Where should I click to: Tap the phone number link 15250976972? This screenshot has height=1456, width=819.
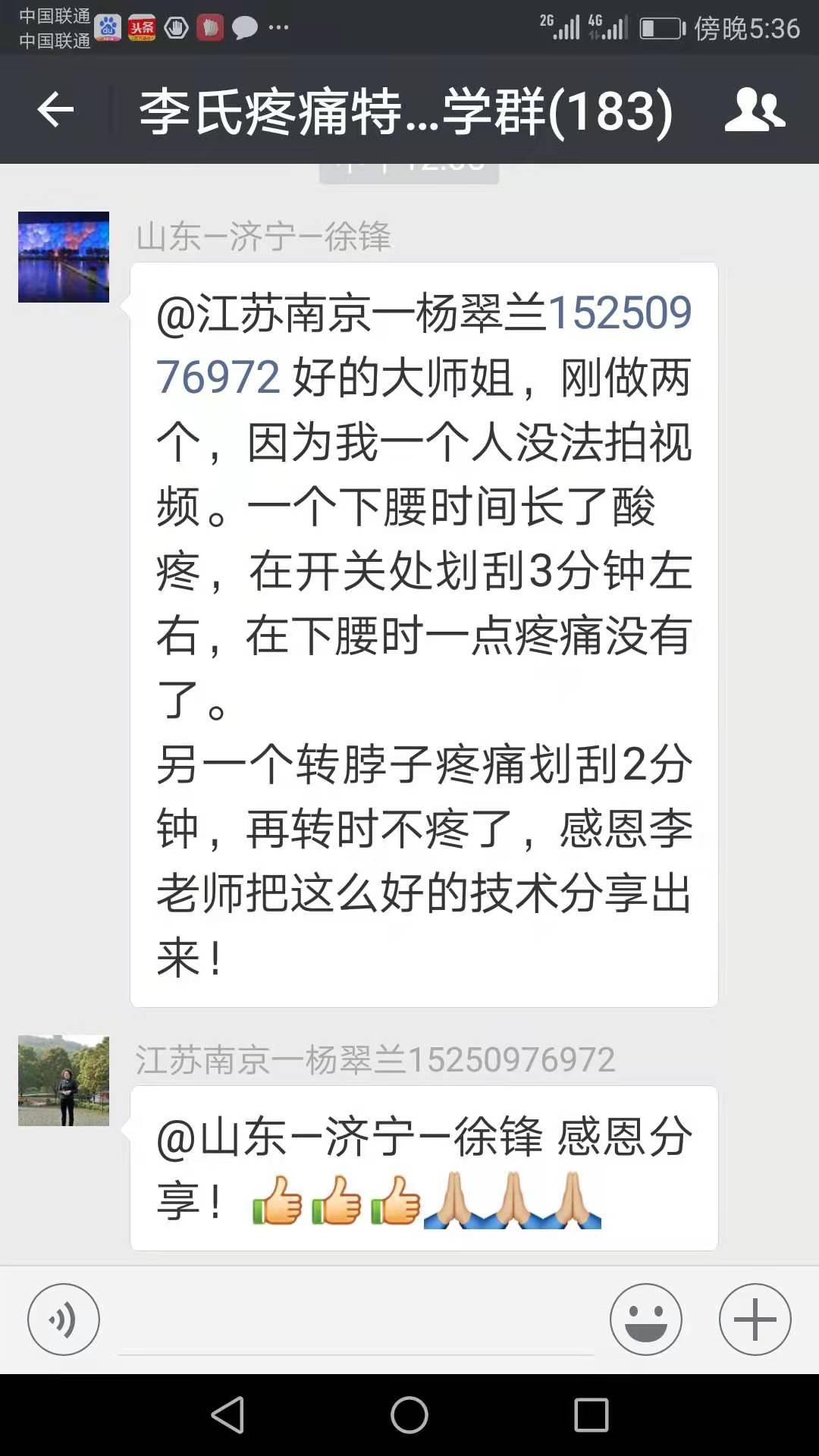(x=618, y=313)
